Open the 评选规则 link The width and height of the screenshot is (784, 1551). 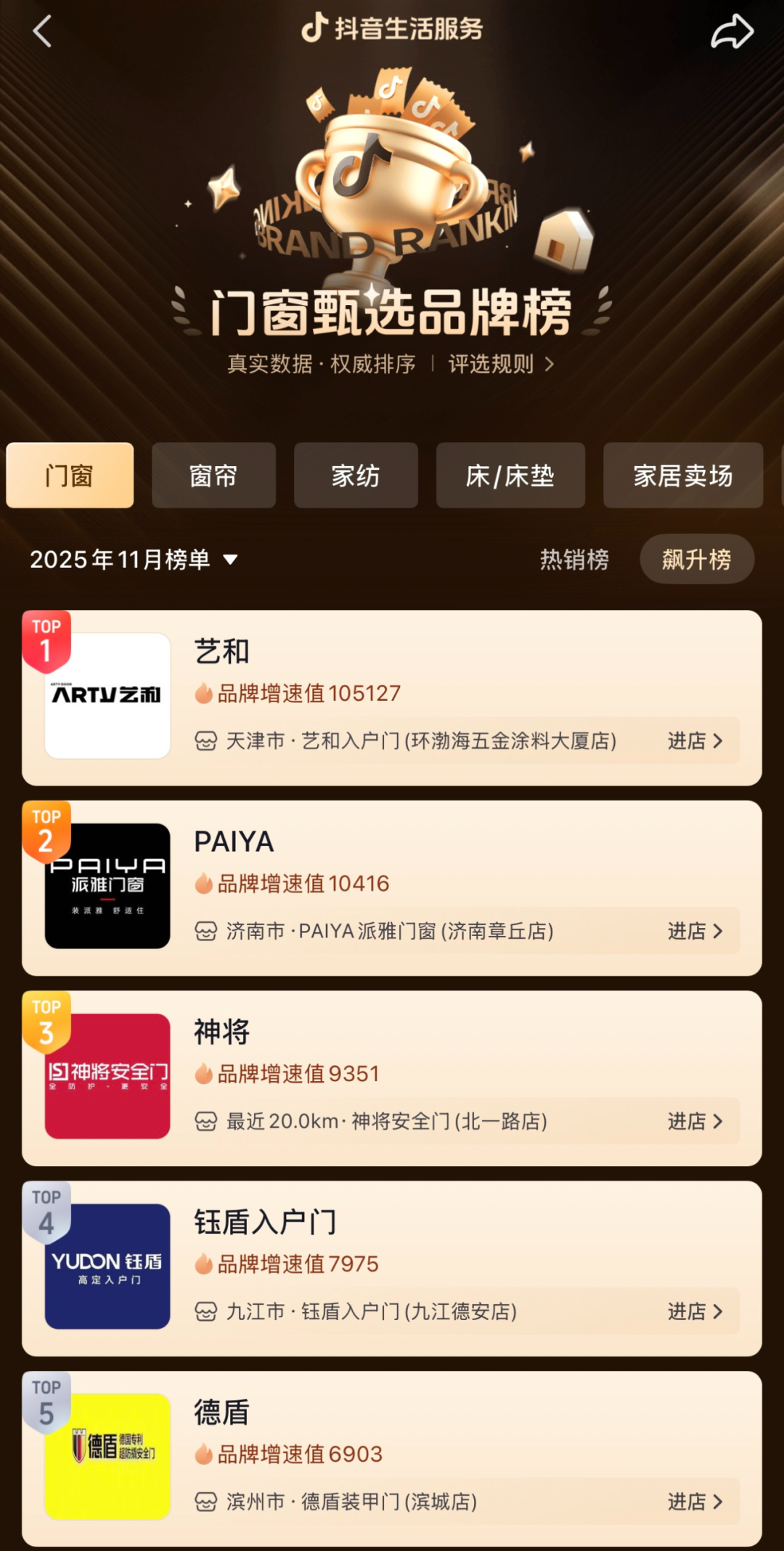point(500,364)
